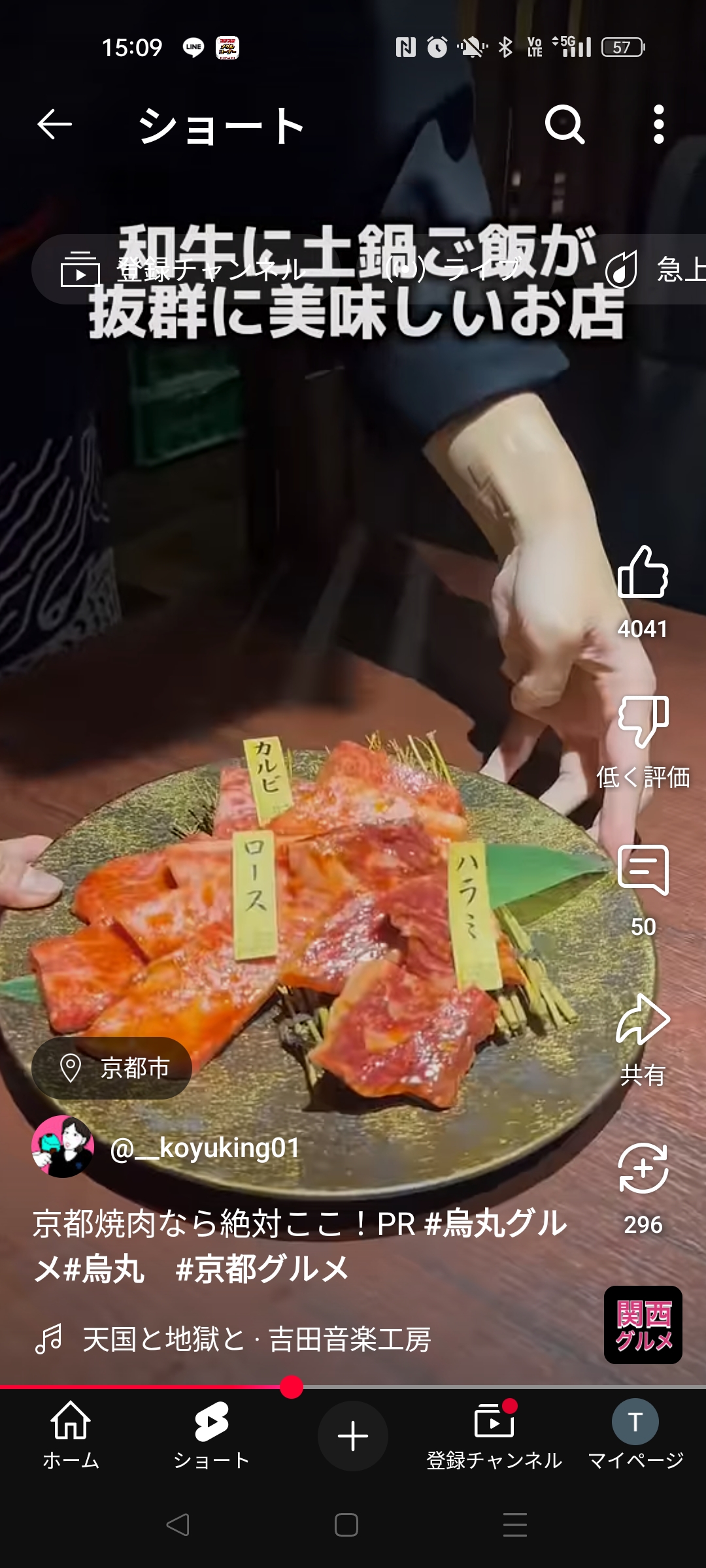Tap the 関西グルメ sound thumbnail
Image resolution: width=706 pixels, height=1568 pixels.
point(643,1325)
